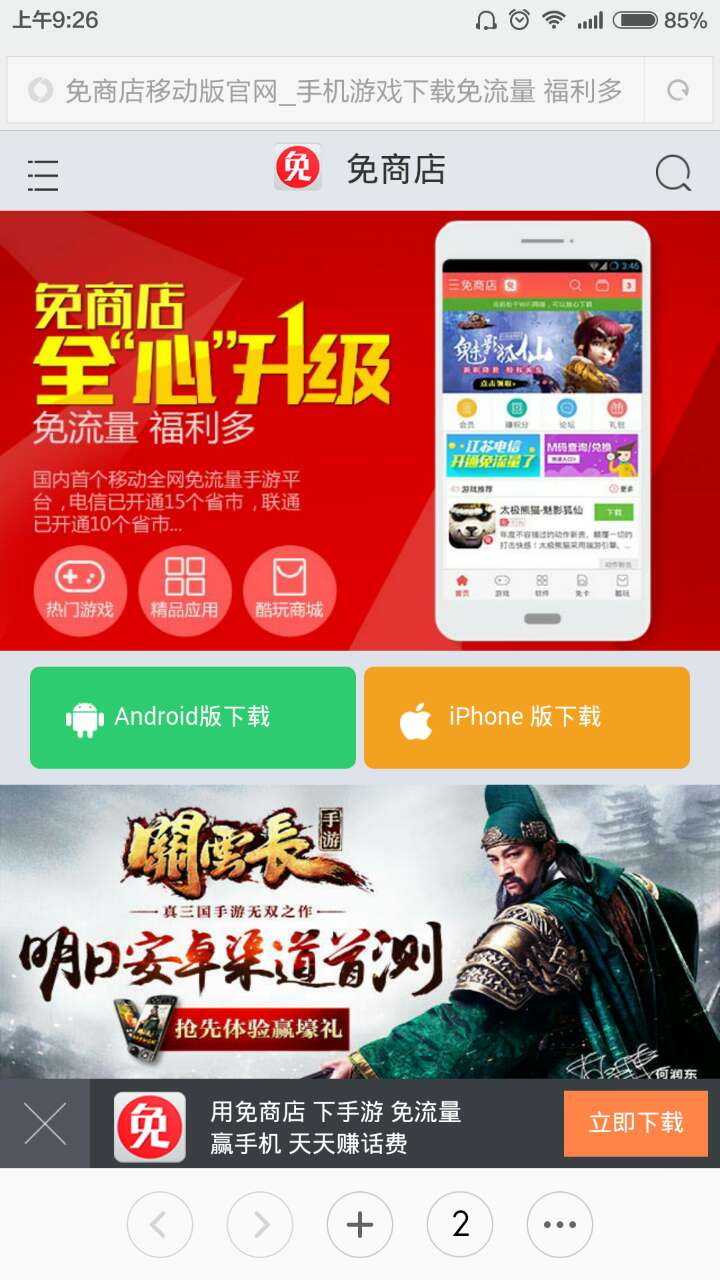Open the browser's more options menu
This screenshot has height=1280, width=720.
(x=560, y=1224)
